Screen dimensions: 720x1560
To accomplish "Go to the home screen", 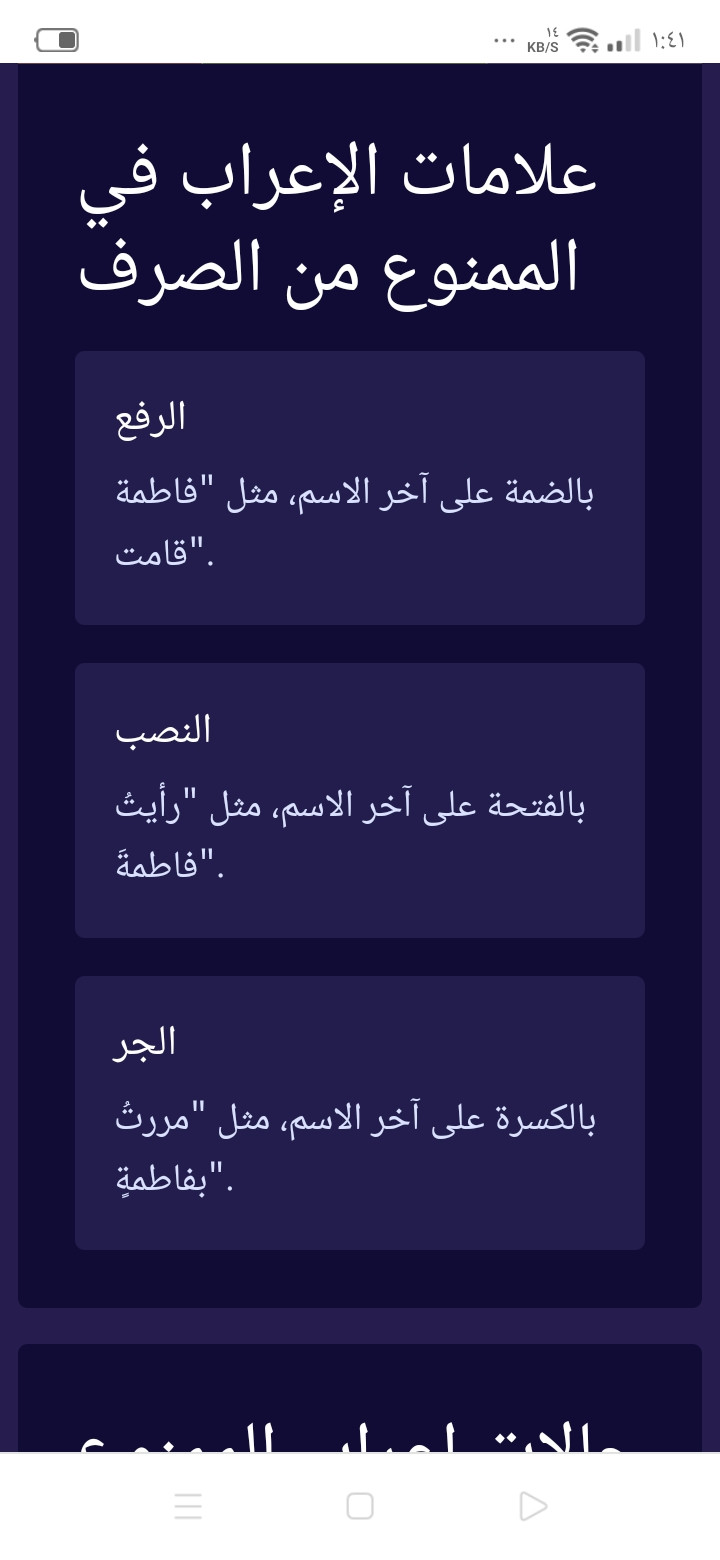I will point(360,1506).
